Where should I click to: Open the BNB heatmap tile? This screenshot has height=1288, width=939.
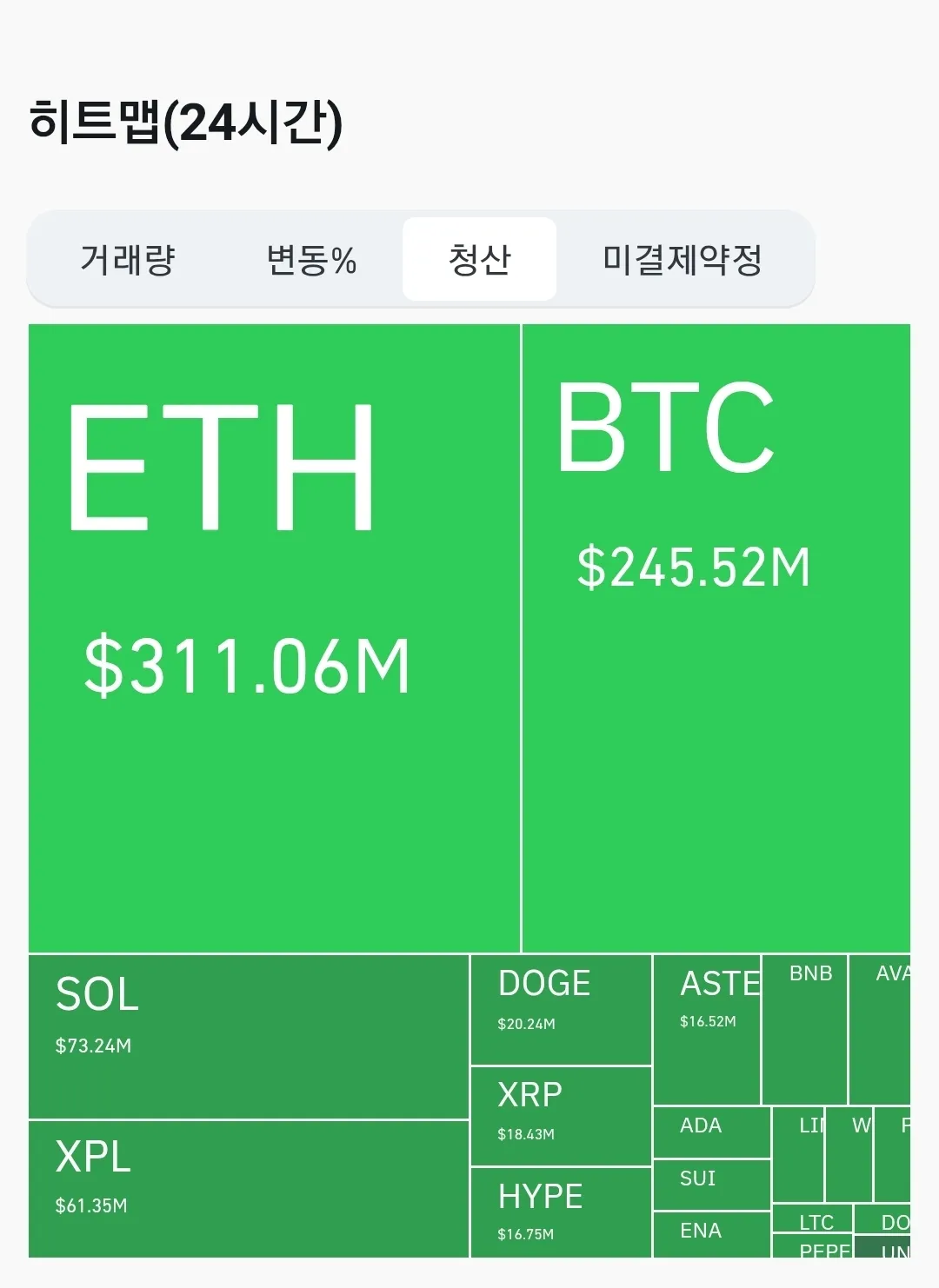pos(804,1030)
